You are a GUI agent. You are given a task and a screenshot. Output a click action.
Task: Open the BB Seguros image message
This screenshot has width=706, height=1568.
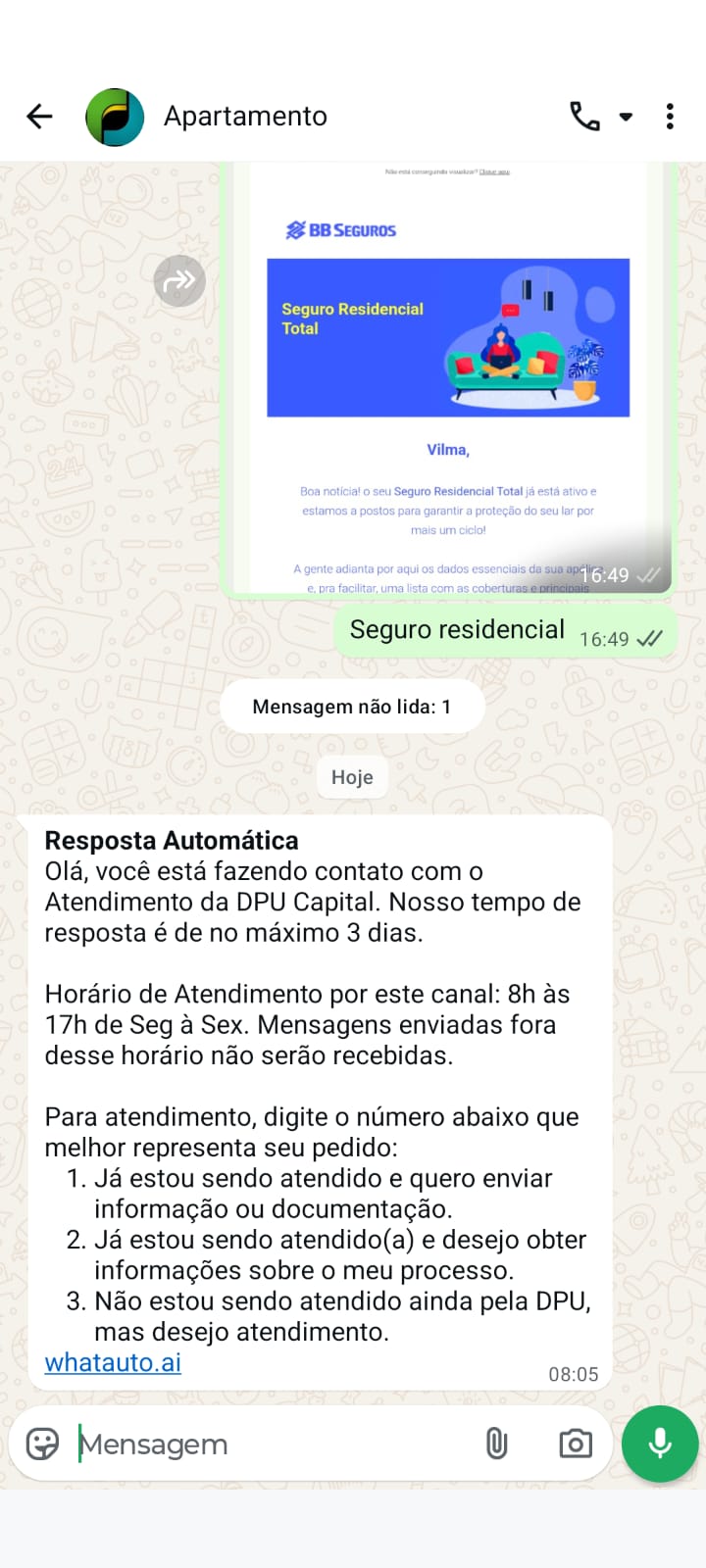[x=448, y=377]
